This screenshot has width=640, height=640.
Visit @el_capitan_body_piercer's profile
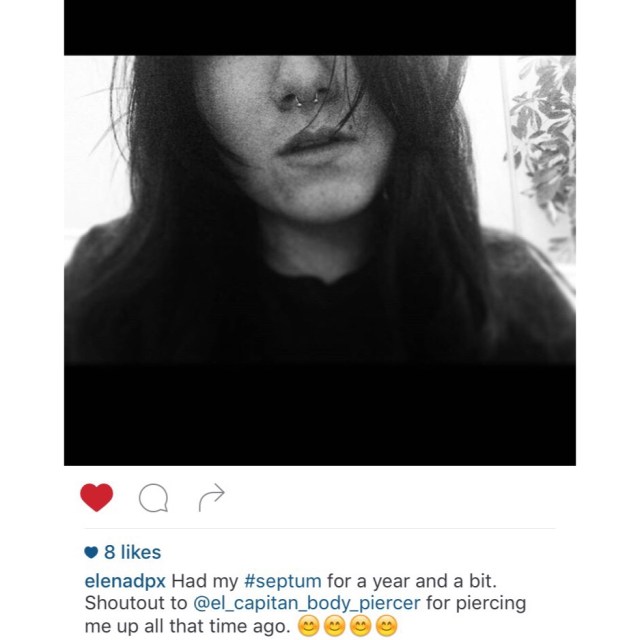307,604
